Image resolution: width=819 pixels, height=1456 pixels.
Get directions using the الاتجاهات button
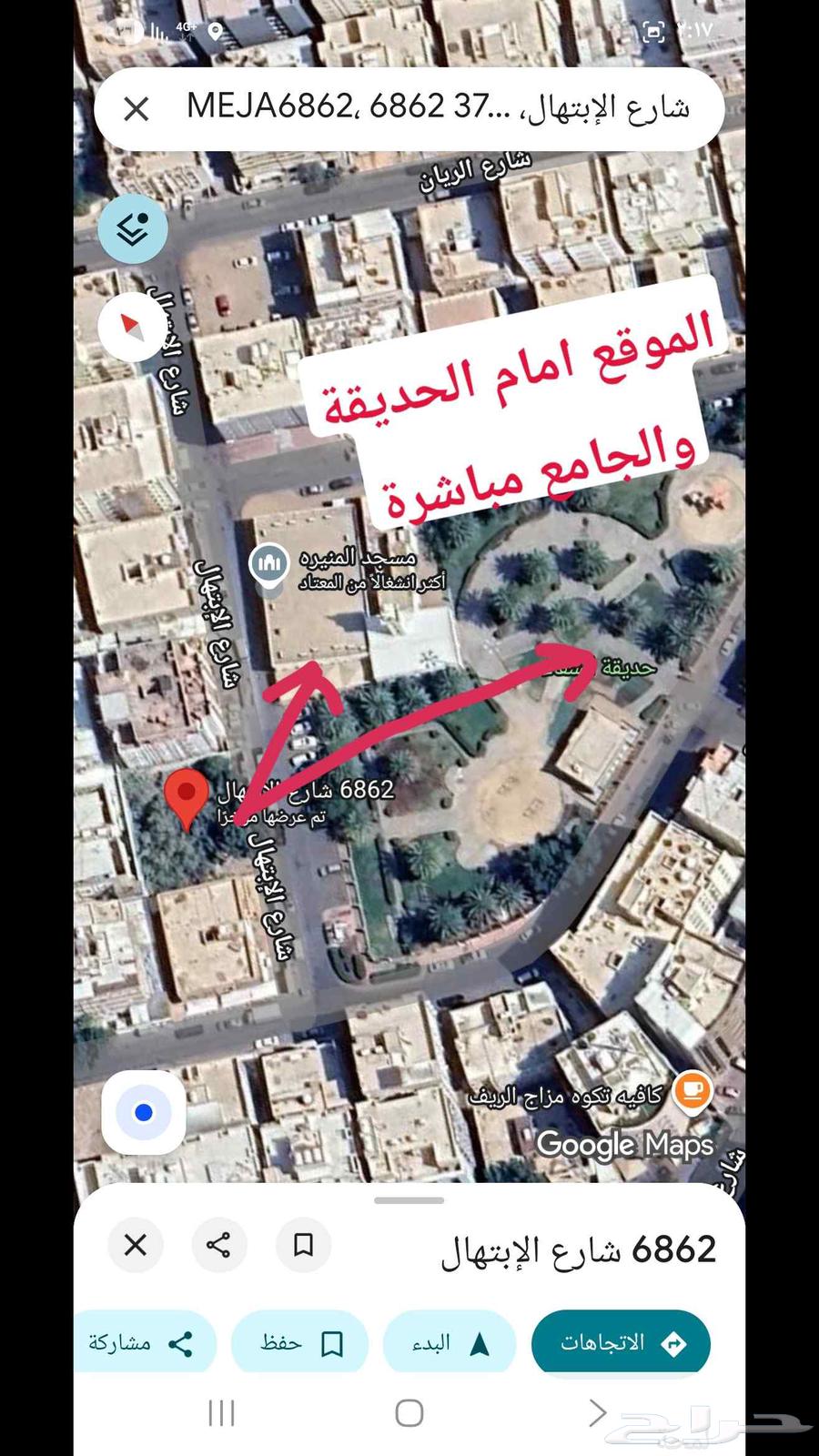pos(622,1342)
